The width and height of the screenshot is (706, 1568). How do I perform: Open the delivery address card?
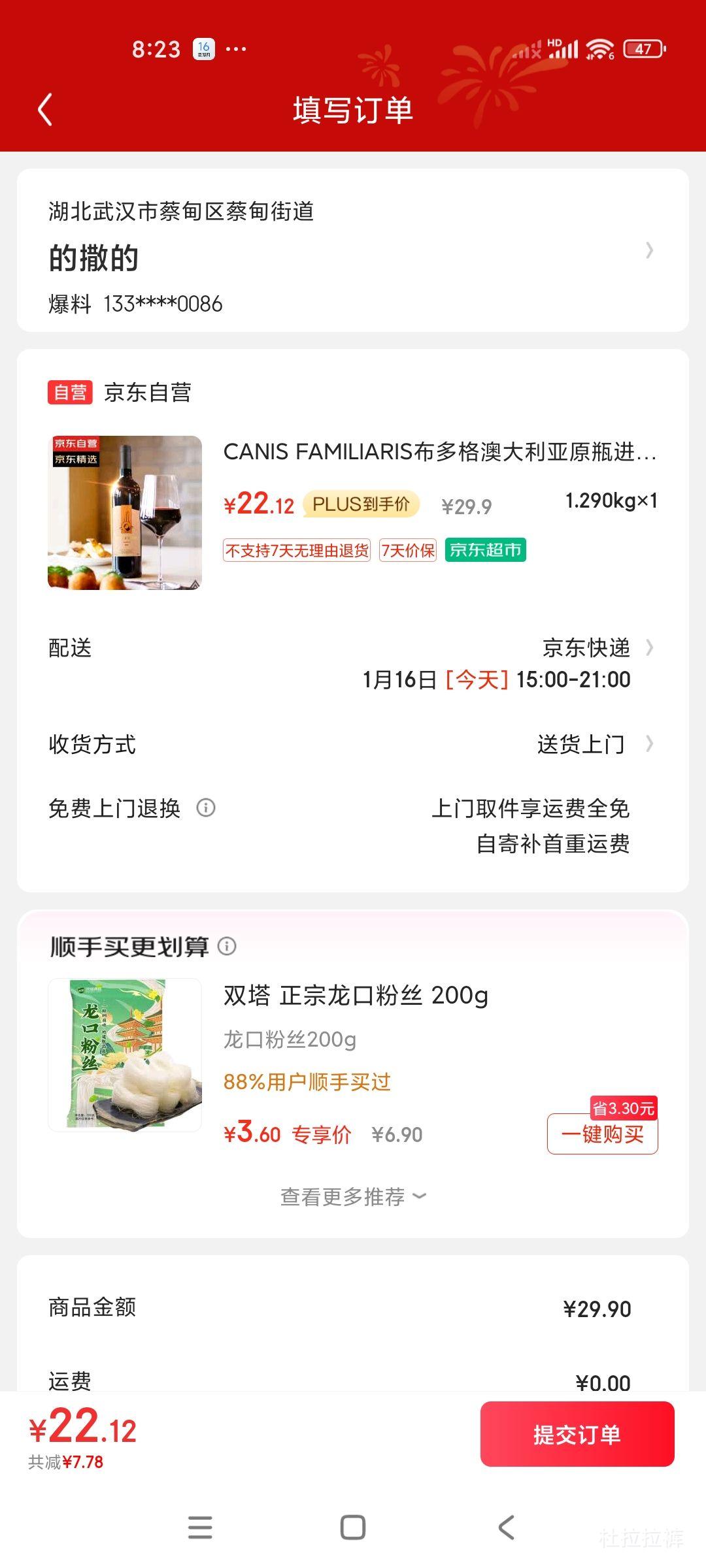[x=353, y=250]
